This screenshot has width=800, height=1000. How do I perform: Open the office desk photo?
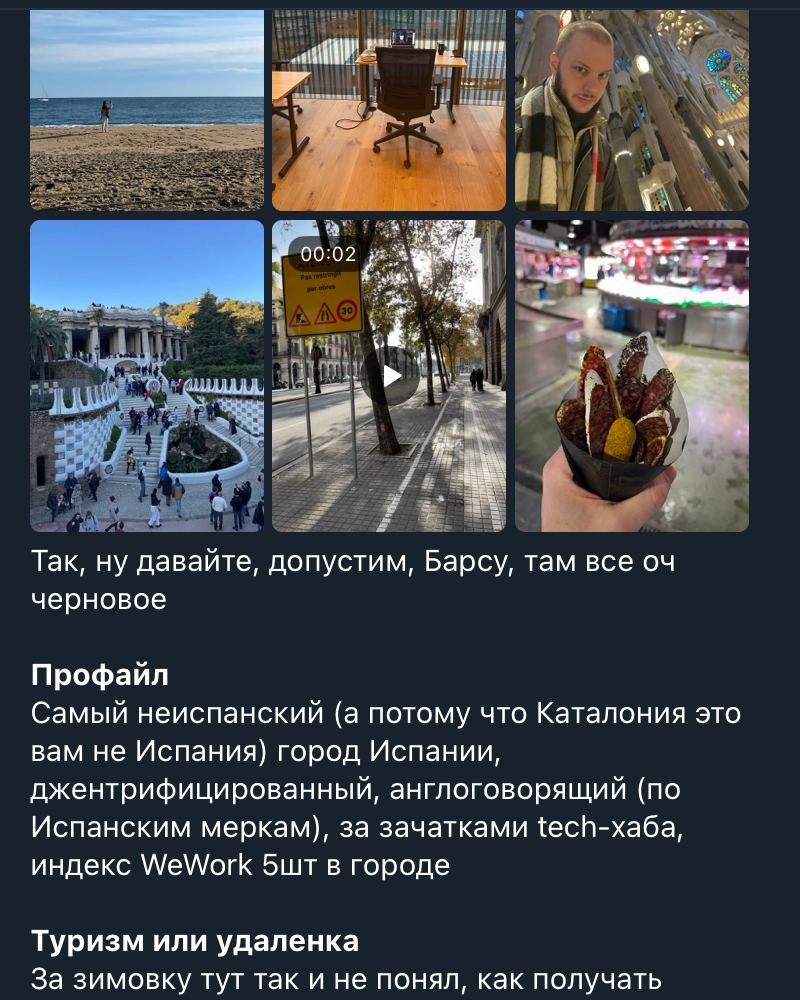pos(389,110)
